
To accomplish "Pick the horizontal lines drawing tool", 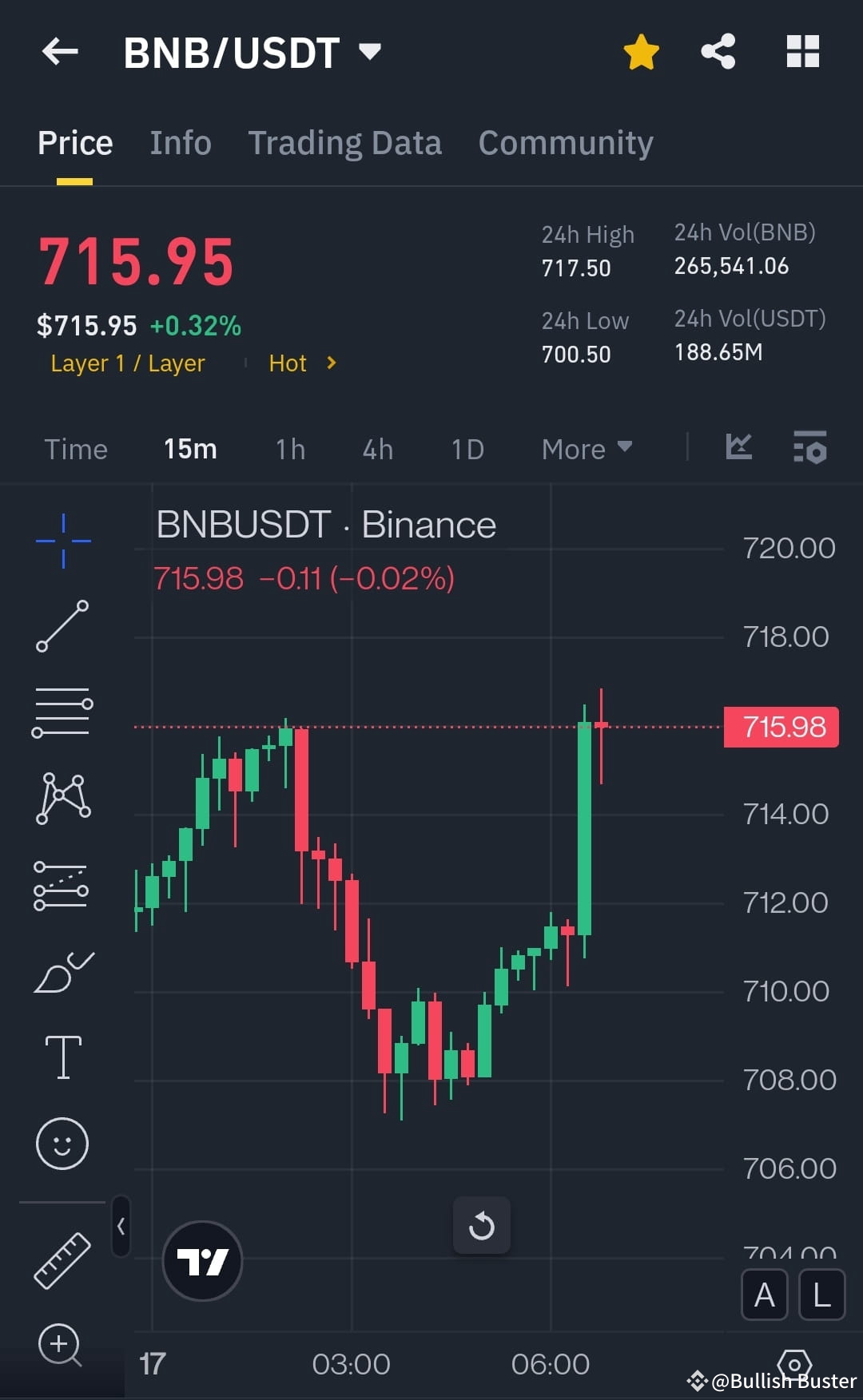I will pos(62,711).
